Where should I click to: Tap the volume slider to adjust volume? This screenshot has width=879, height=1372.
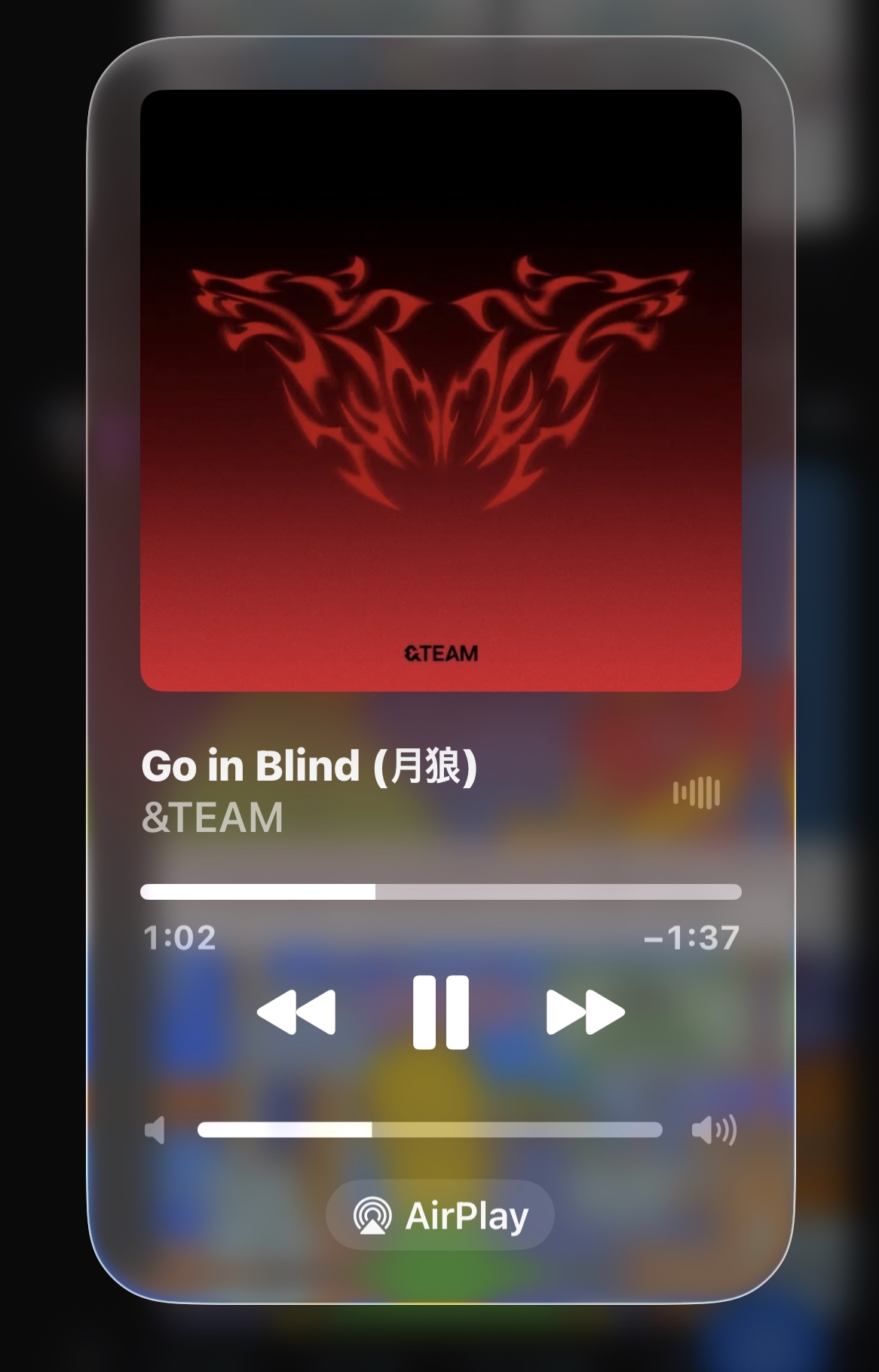point(430,1129)
